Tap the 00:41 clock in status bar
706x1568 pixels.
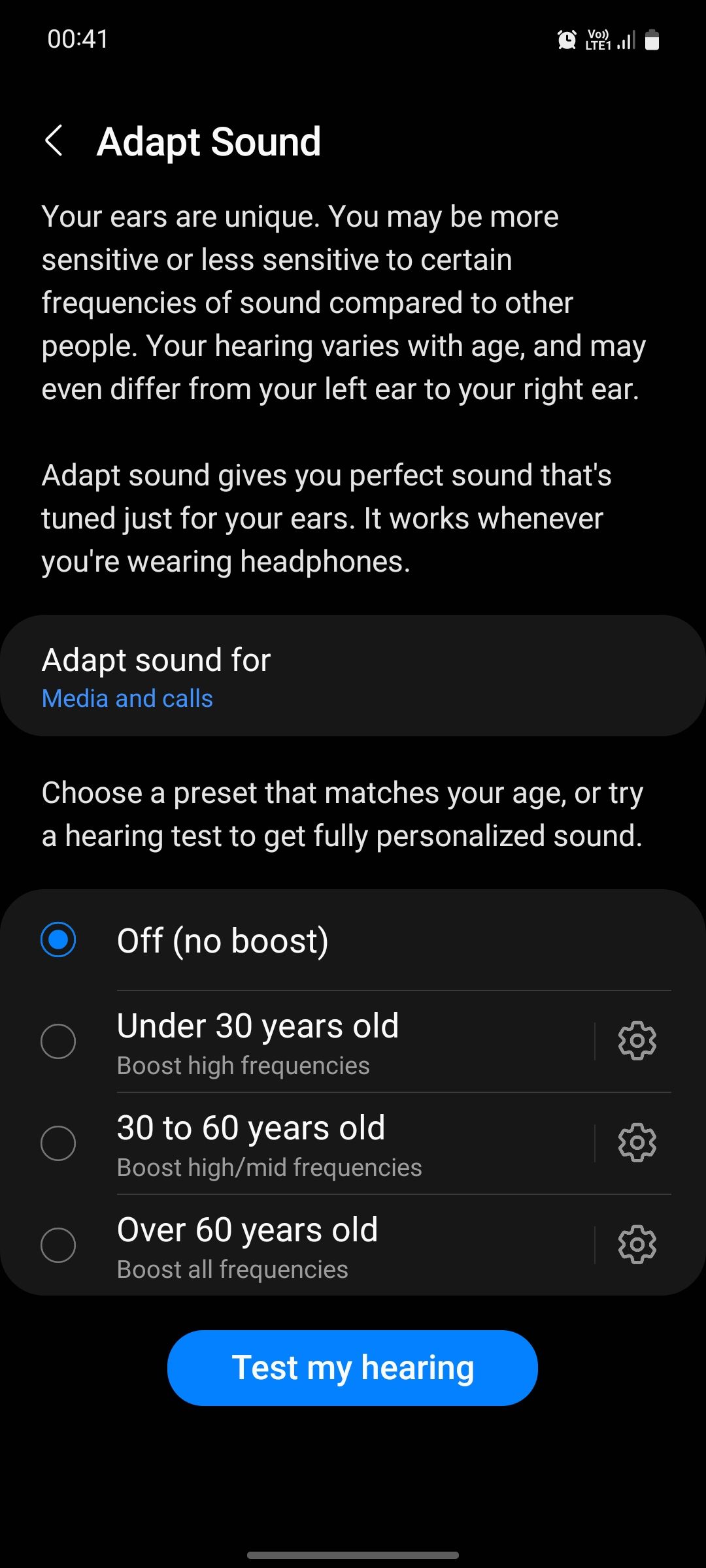[76, 39]
